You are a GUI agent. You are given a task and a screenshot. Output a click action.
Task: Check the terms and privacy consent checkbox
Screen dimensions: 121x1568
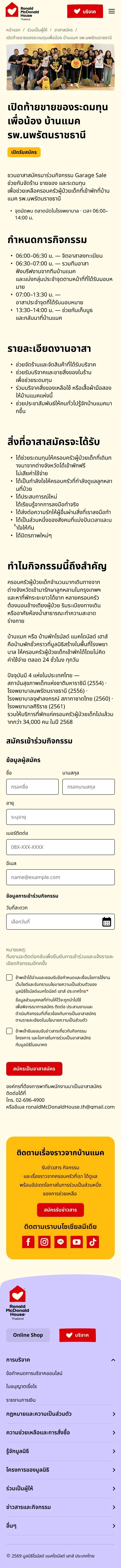click(9, 977)
